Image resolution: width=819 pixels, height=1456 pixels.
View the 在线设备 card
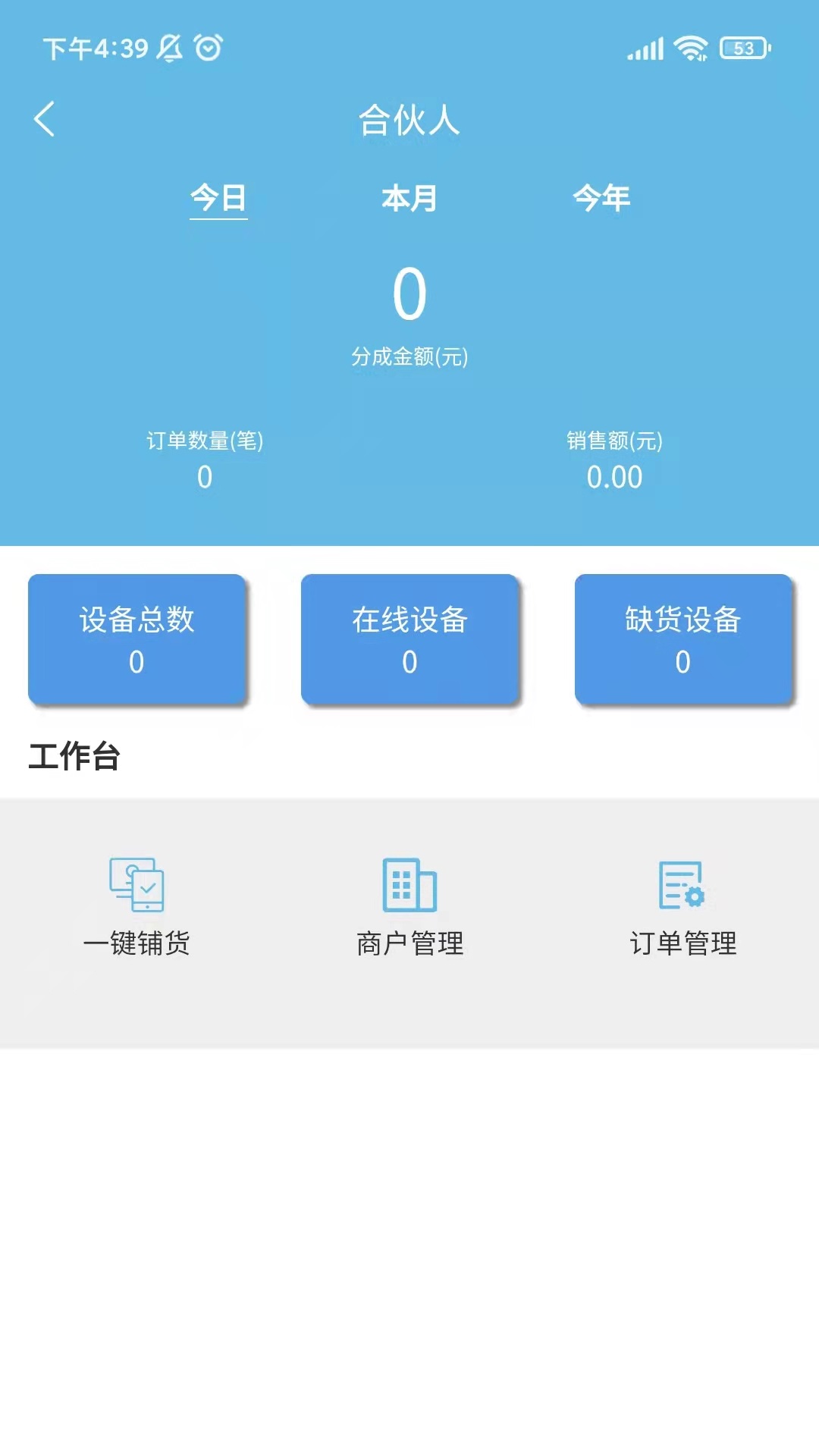pyautogui.click(x=409, y=639)
